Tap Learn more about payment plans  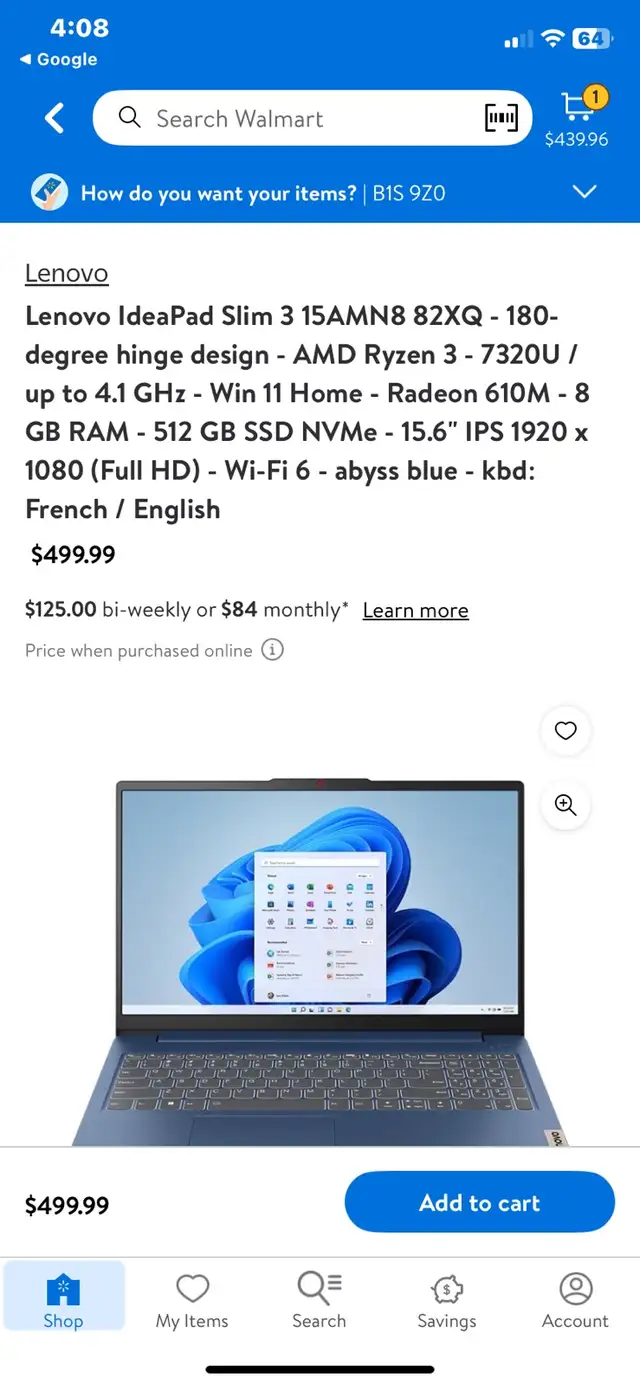coord(415,610)
